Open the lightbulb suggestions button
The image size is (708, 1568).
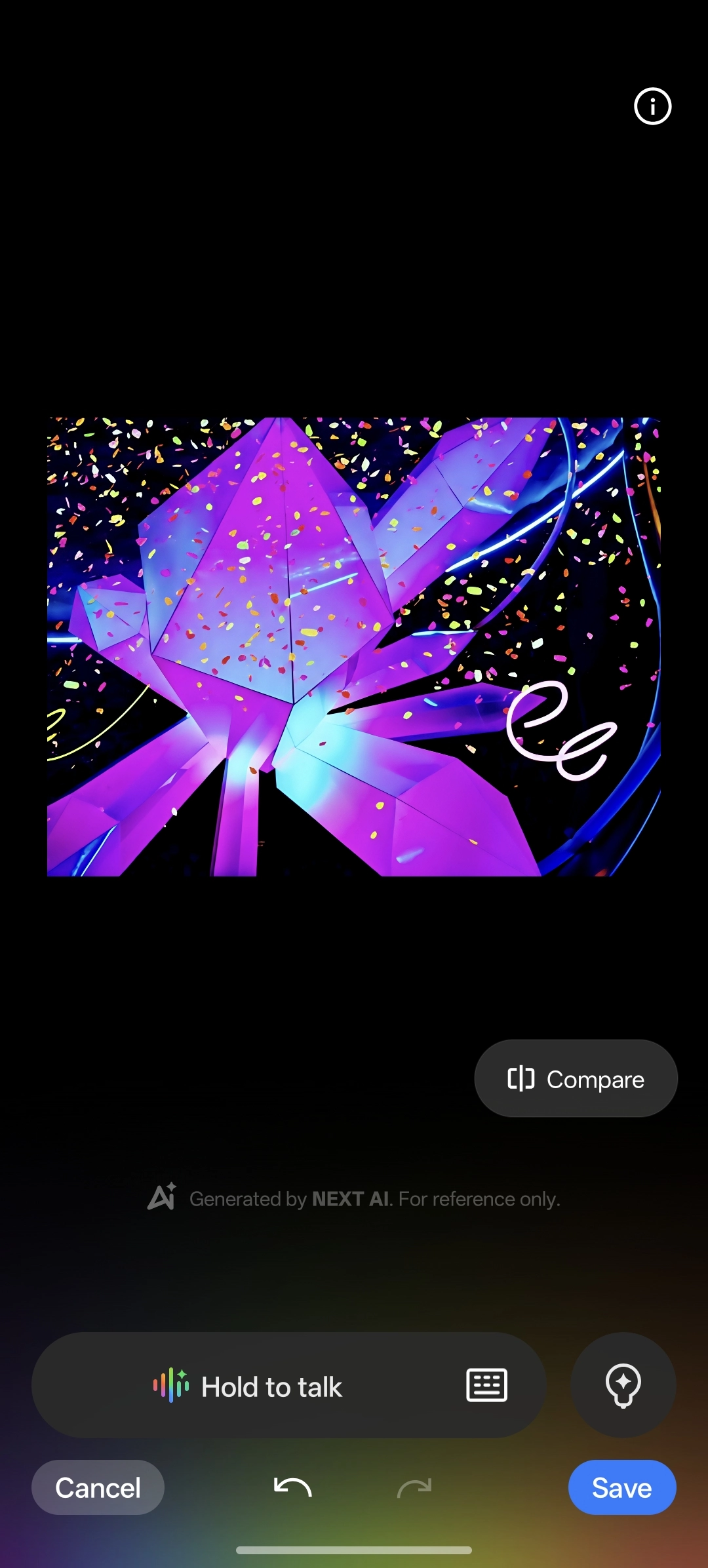623,1384
